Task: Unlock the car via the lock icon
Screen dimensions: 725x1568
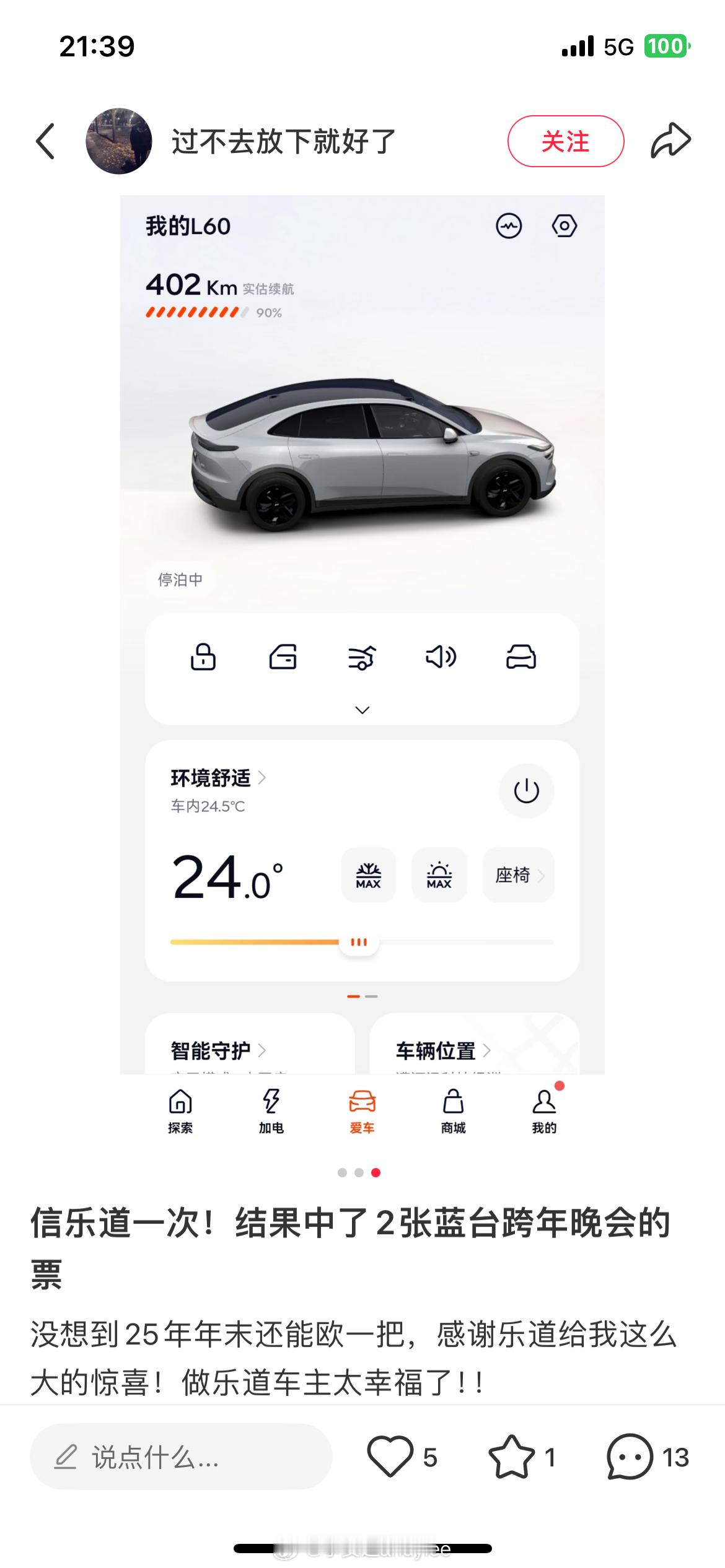Action: point(204,658)
